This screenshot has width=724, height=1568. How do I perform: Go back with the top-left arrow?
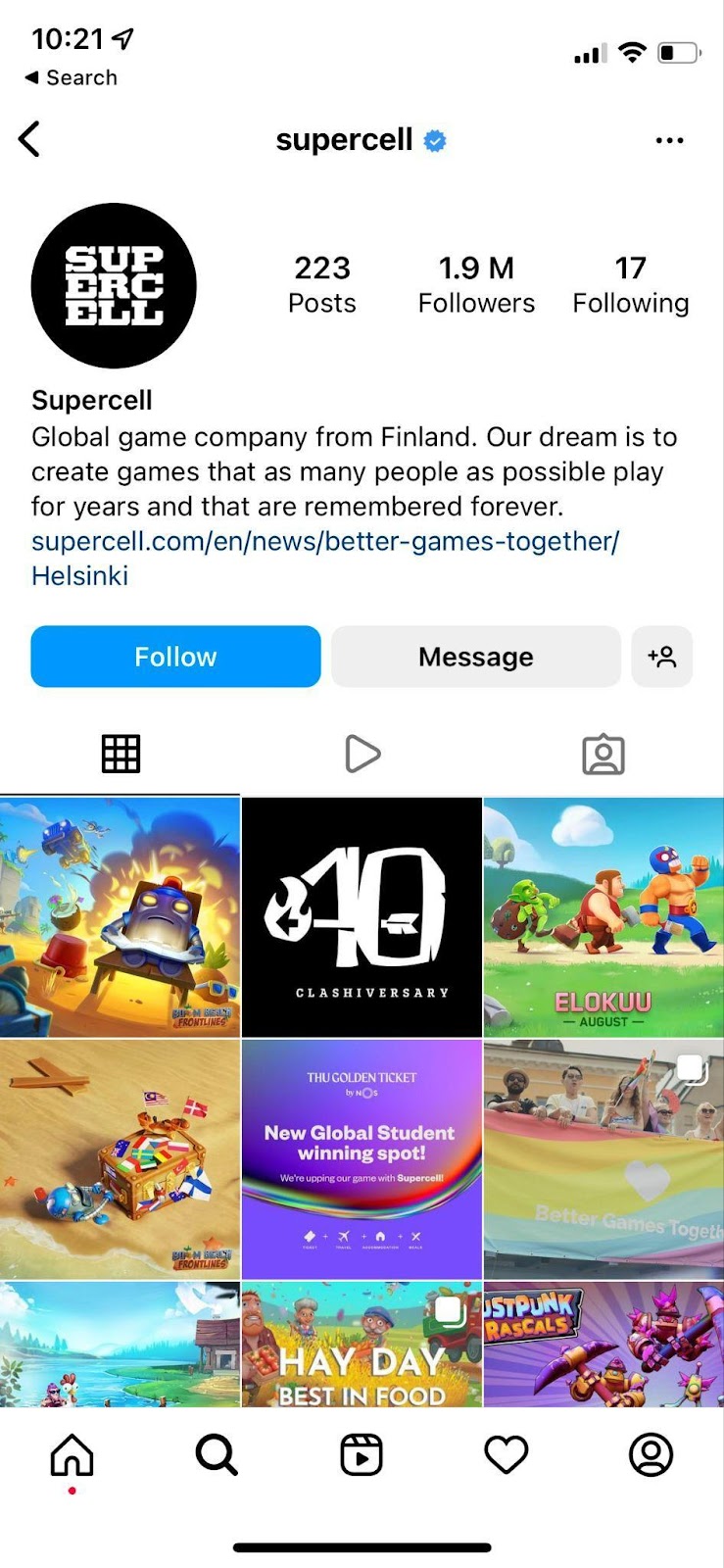pyautogui.click(x=29, y=139)
